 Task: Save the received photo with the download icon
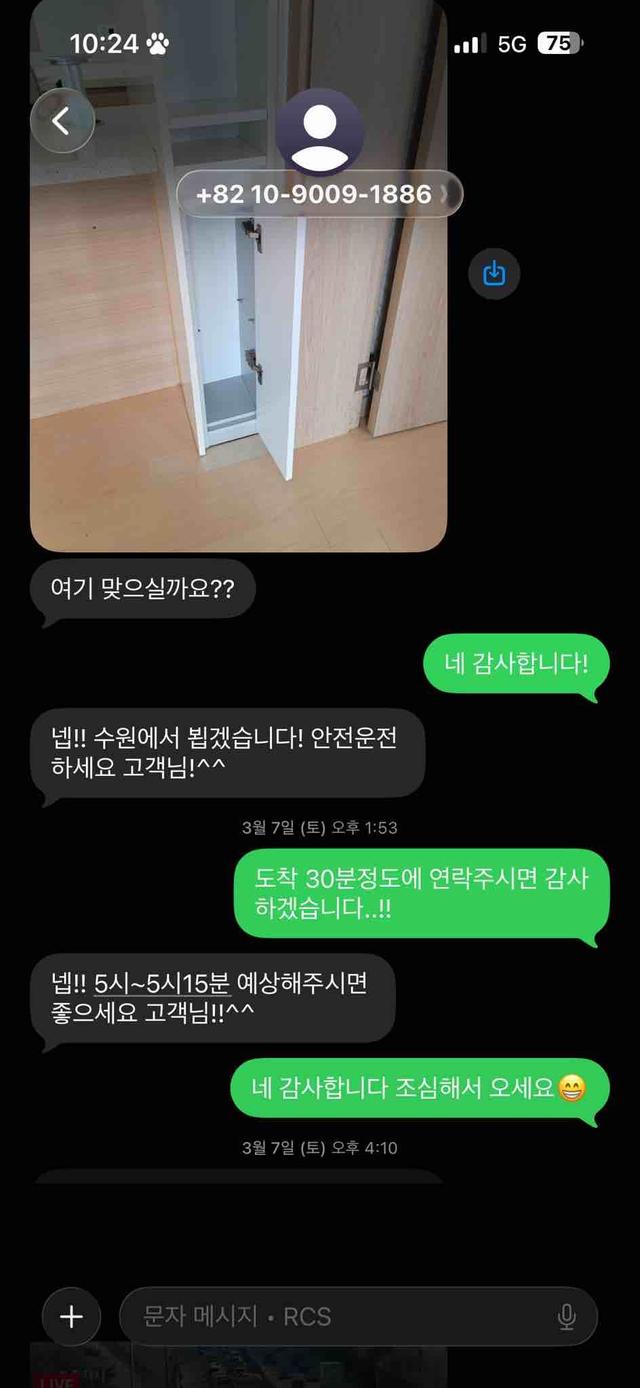(494, 273)
